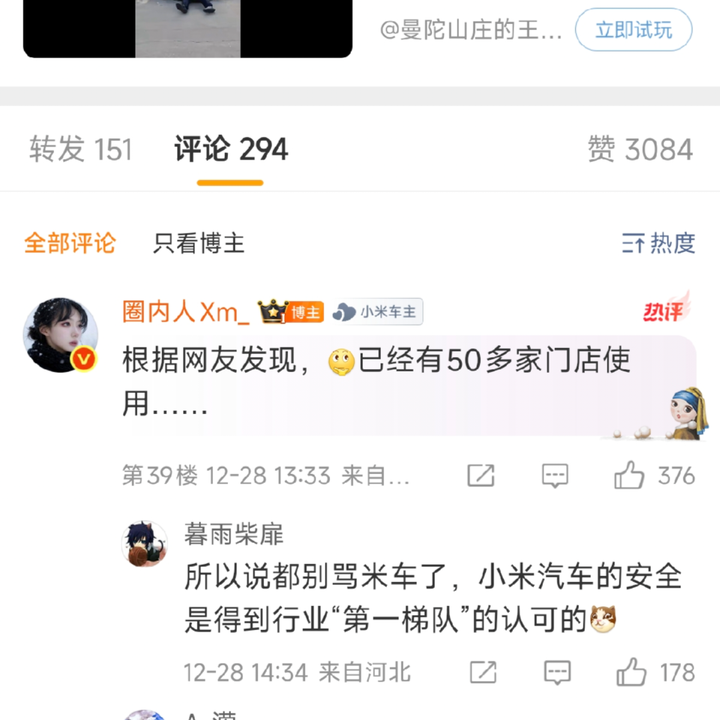This screenshot has height=720, width=720.
Task: Reply to 圈内人Xm_'s comment
Action: [555, 476]
